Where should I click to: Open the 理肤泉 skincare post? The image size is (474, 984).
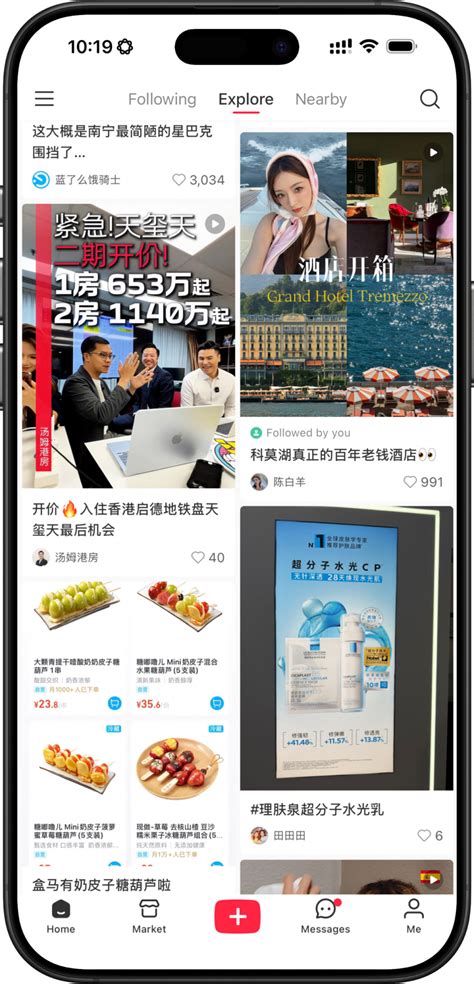[347, 648]
